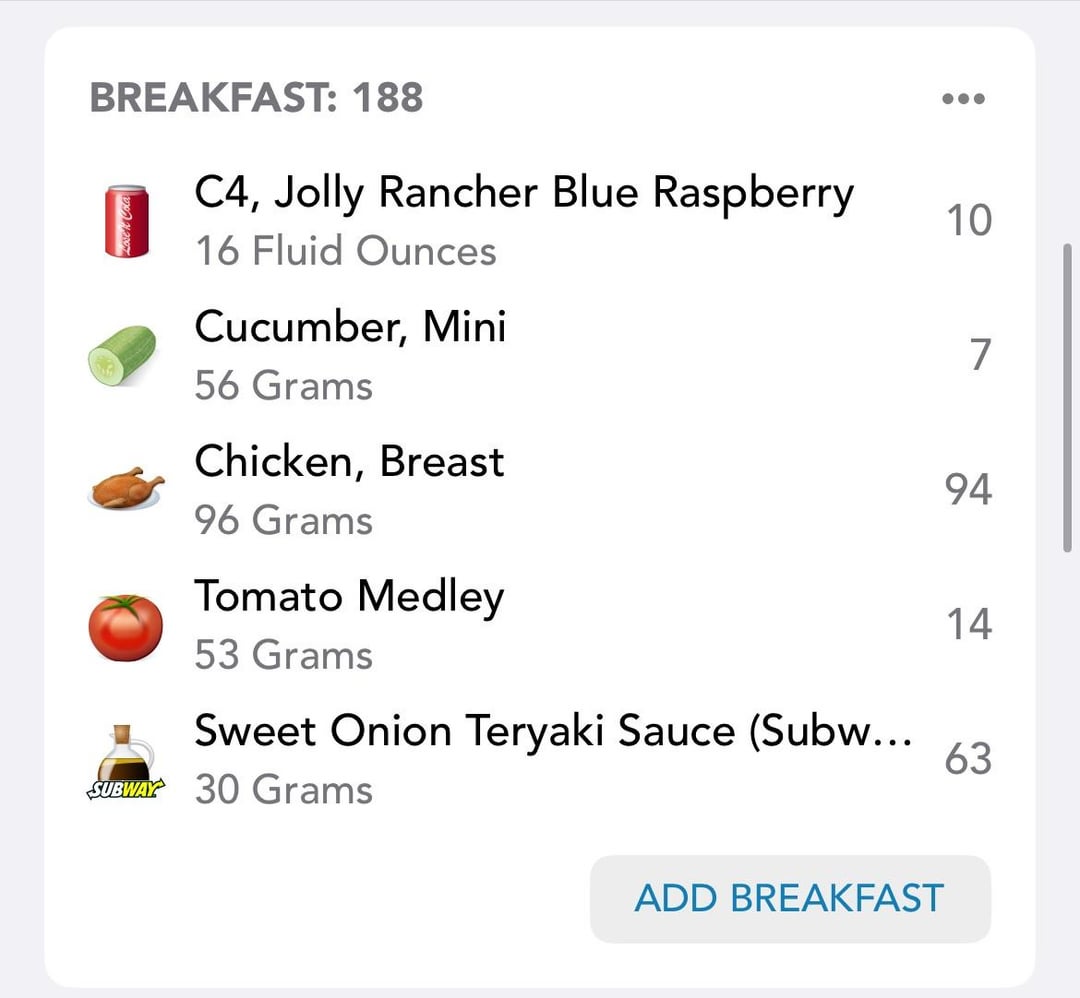Tap the Sweet Onion Teryaki Sauce row

552,758
